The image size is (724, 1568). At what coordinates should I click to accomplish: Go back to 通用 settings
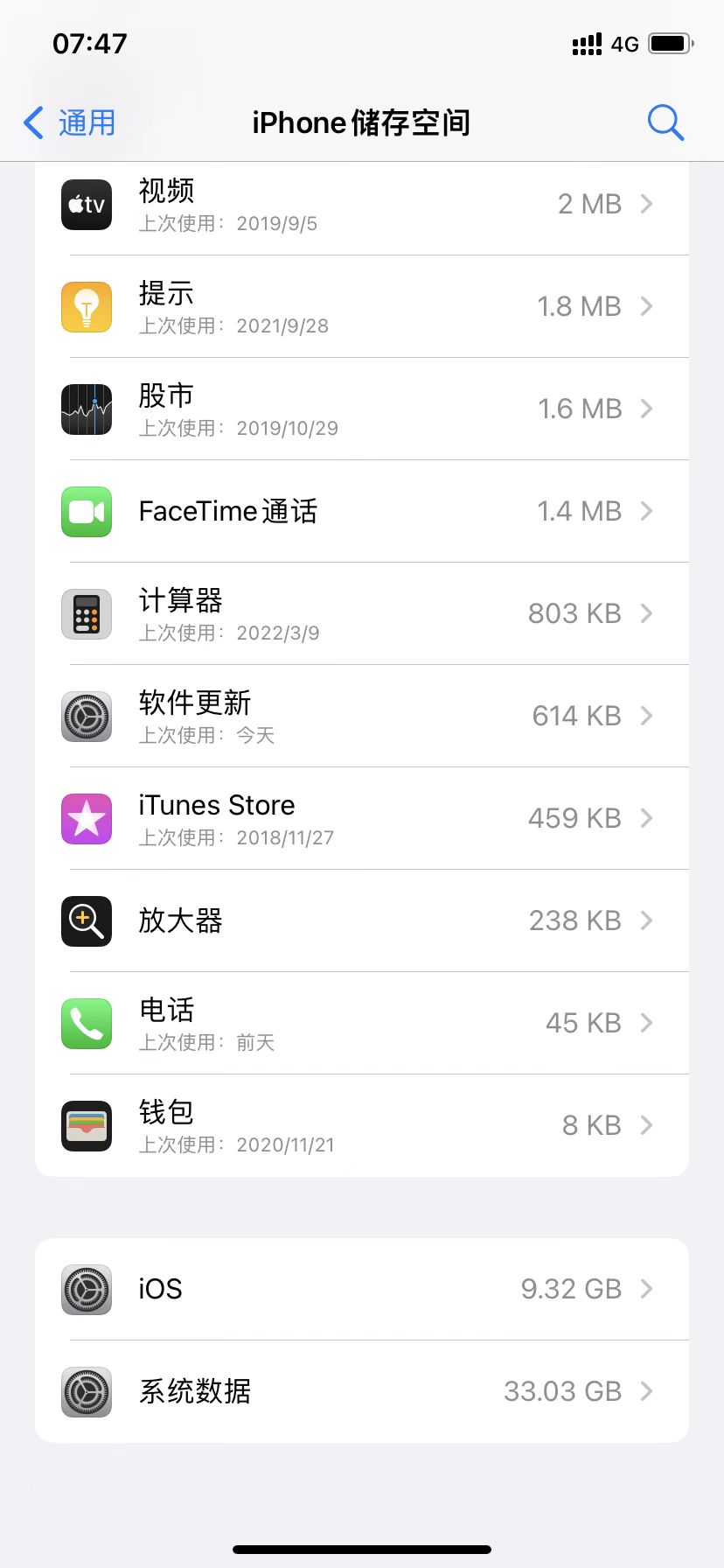(70, 123)
